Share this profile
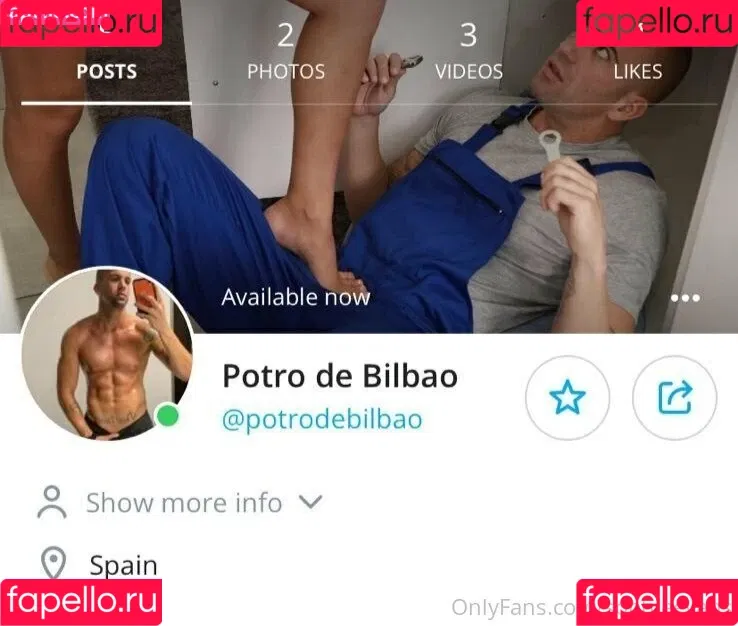The image size is (738, 626). [674, 398]
